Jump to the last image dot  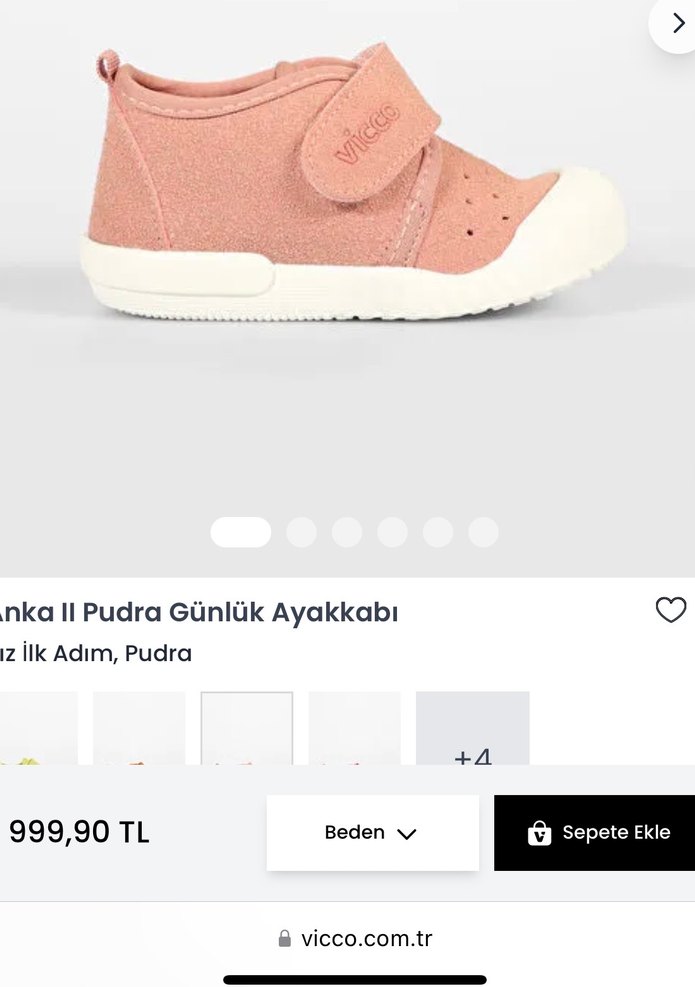pos(483,532)
